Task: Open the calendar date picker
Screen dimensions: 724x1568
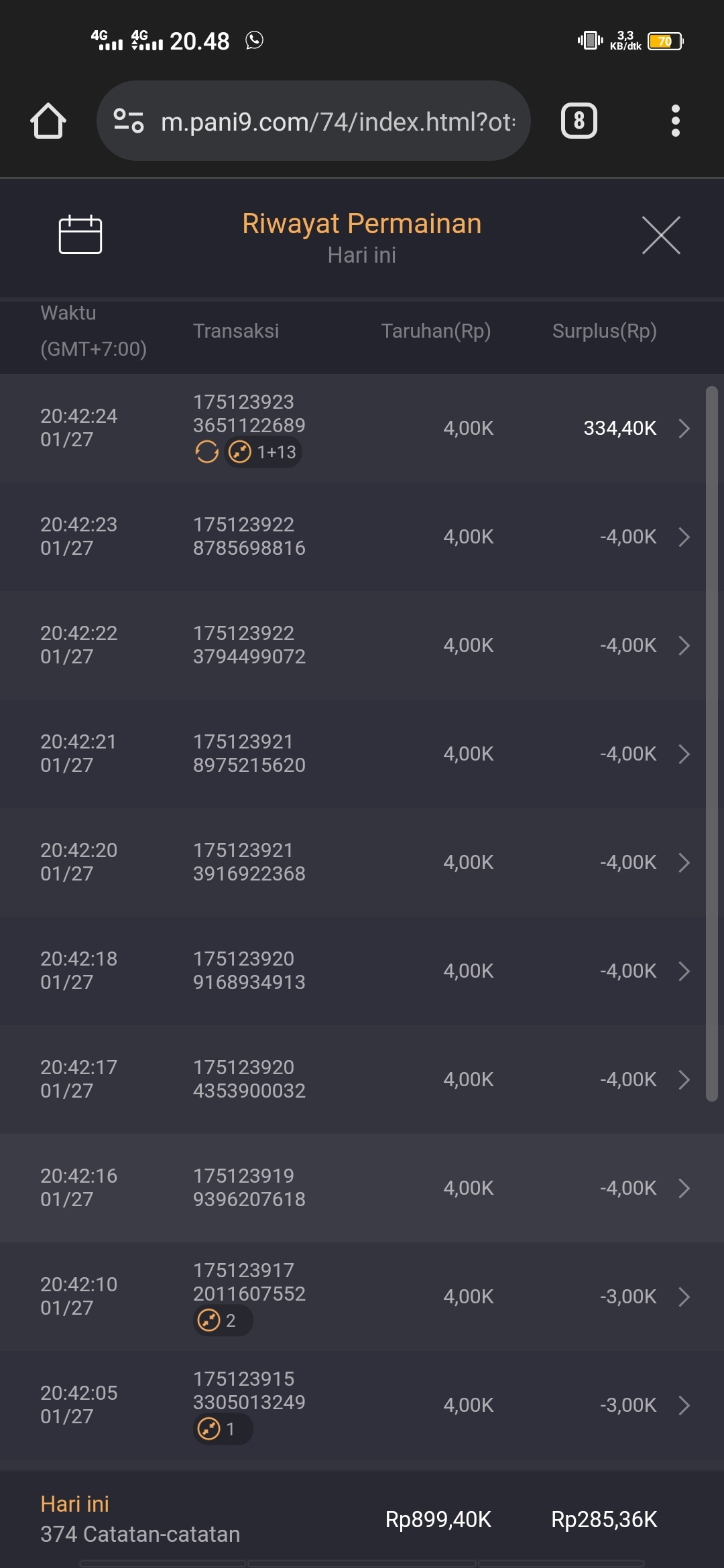Action: coord(80,235)
